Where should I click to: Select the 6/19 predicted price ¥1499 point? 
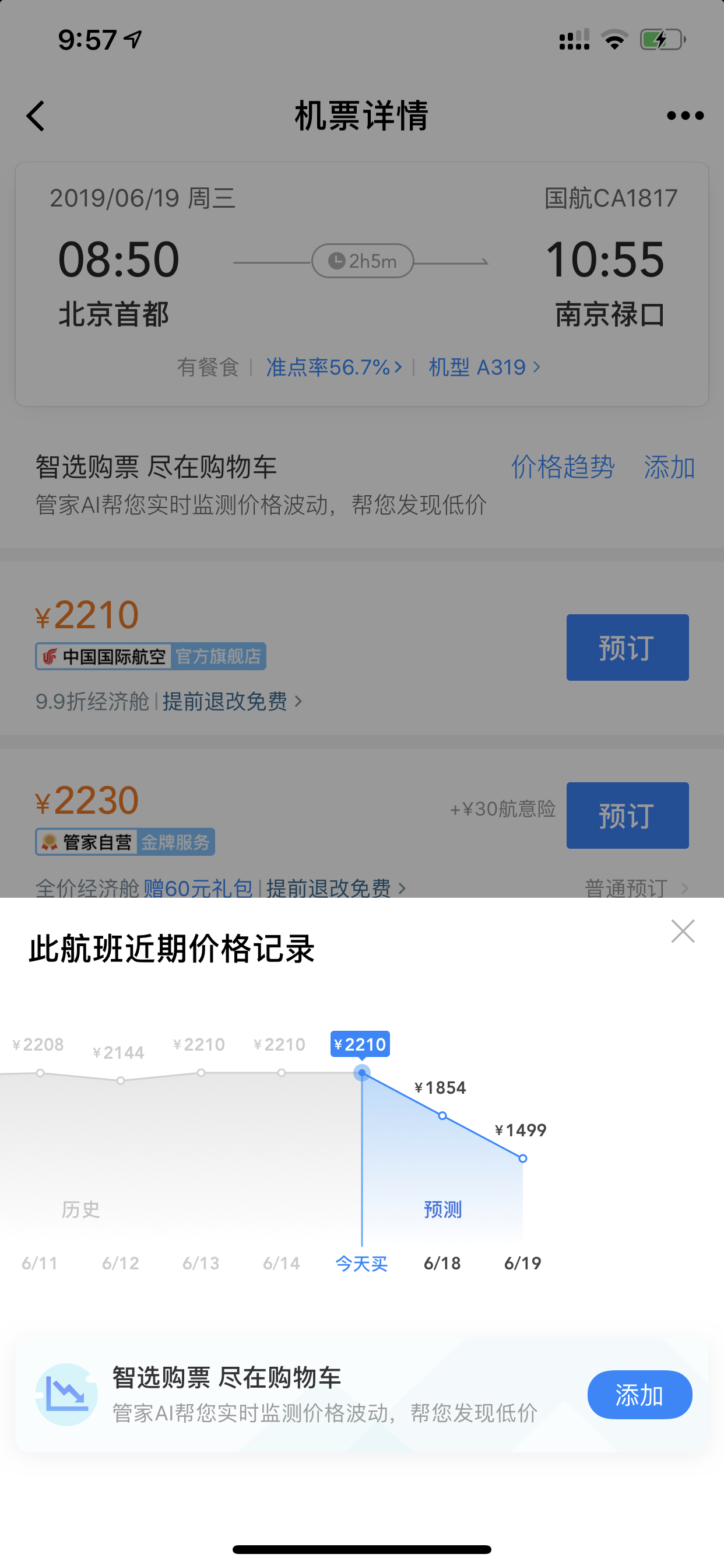(523, 1158)
